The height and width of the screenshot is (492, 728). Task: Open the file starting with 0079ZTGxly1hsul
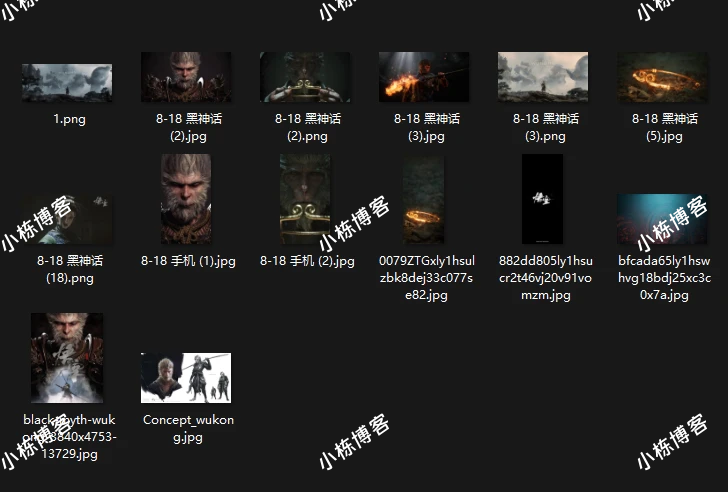point(424,198)
